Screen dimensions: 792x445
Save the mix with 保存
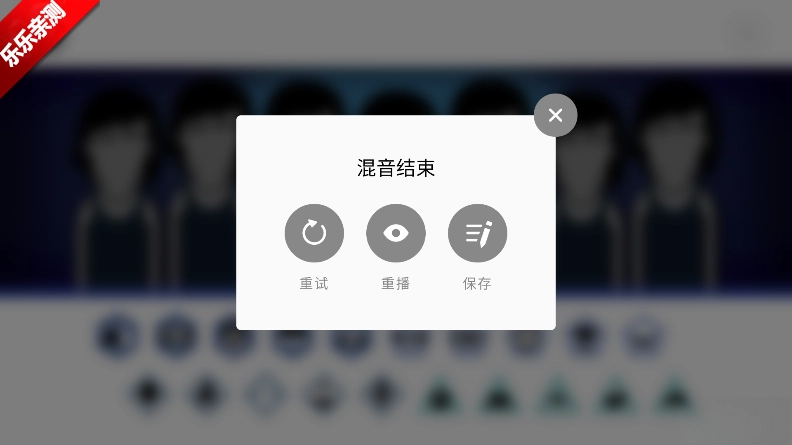[477, 234]
